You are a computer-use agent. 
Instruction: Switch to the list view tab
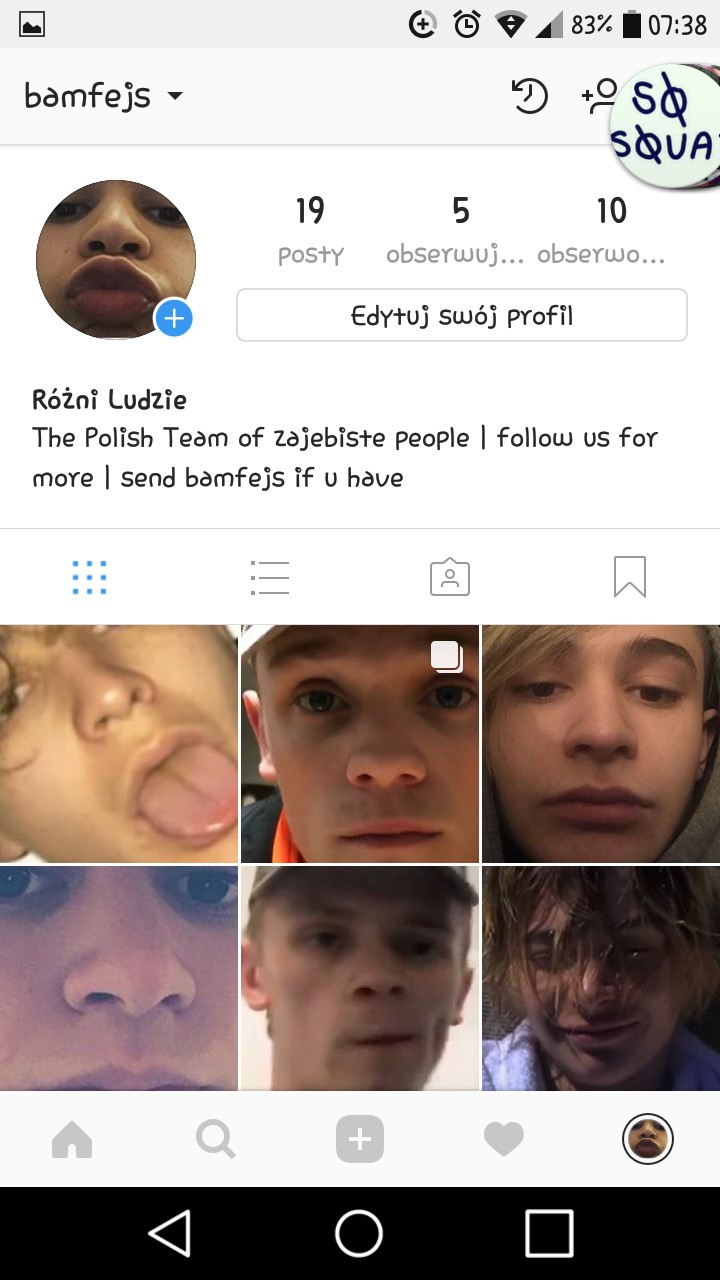(x=270, y=578)
